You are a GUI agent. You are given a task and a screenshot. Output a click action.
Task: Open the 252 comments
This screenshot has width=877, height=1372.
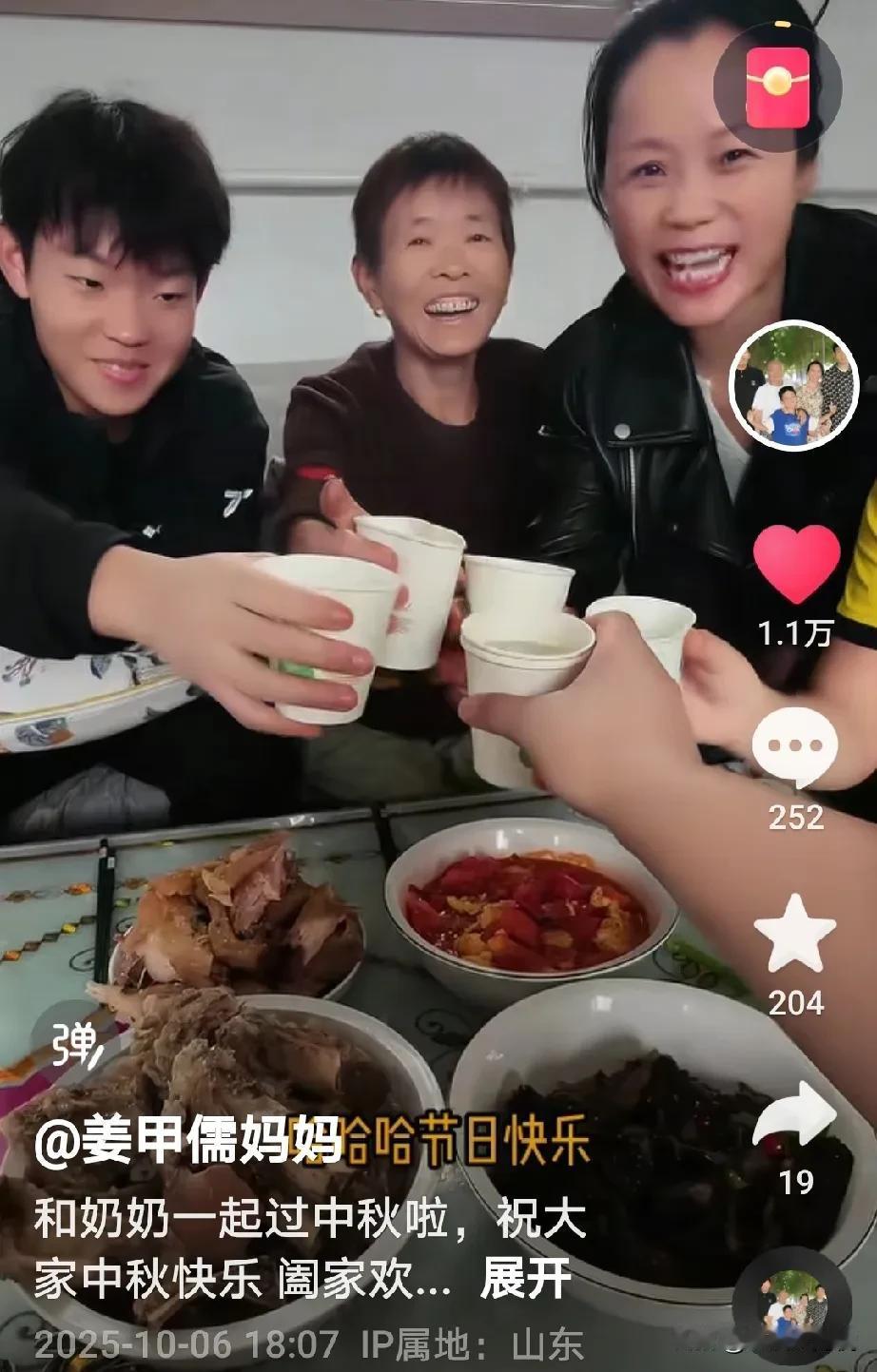pyautogui.click(x=795, y=748)
